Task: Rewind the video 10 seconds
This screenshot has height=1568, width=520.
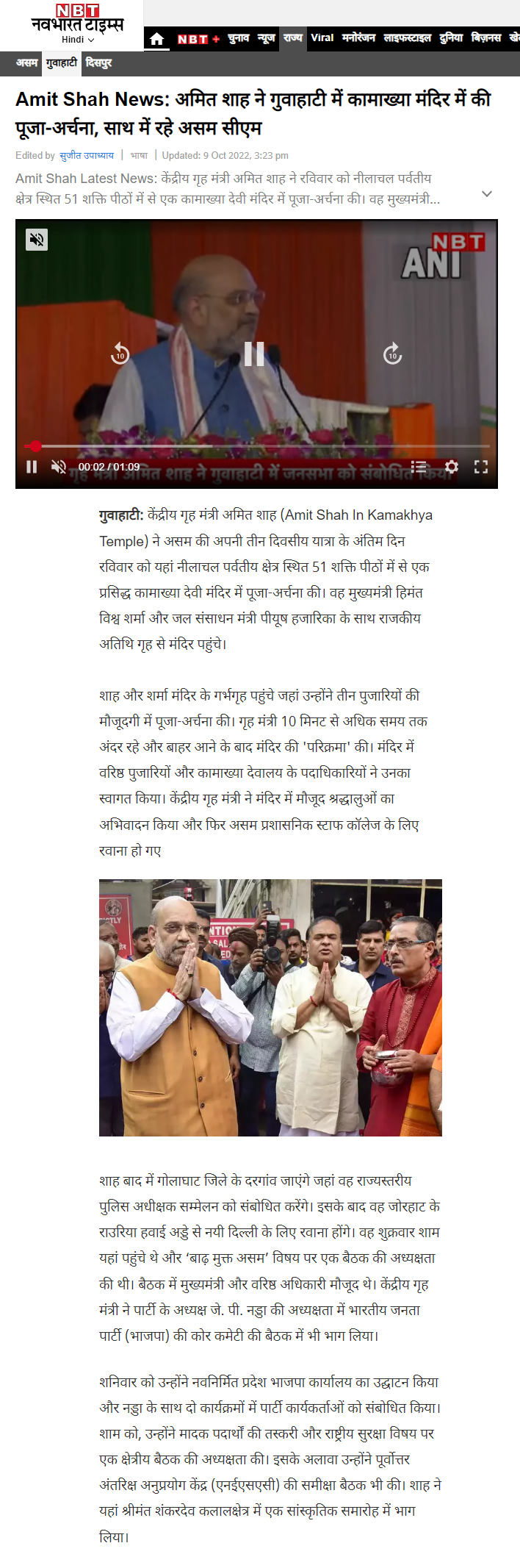Action: (x=120, y=354)
